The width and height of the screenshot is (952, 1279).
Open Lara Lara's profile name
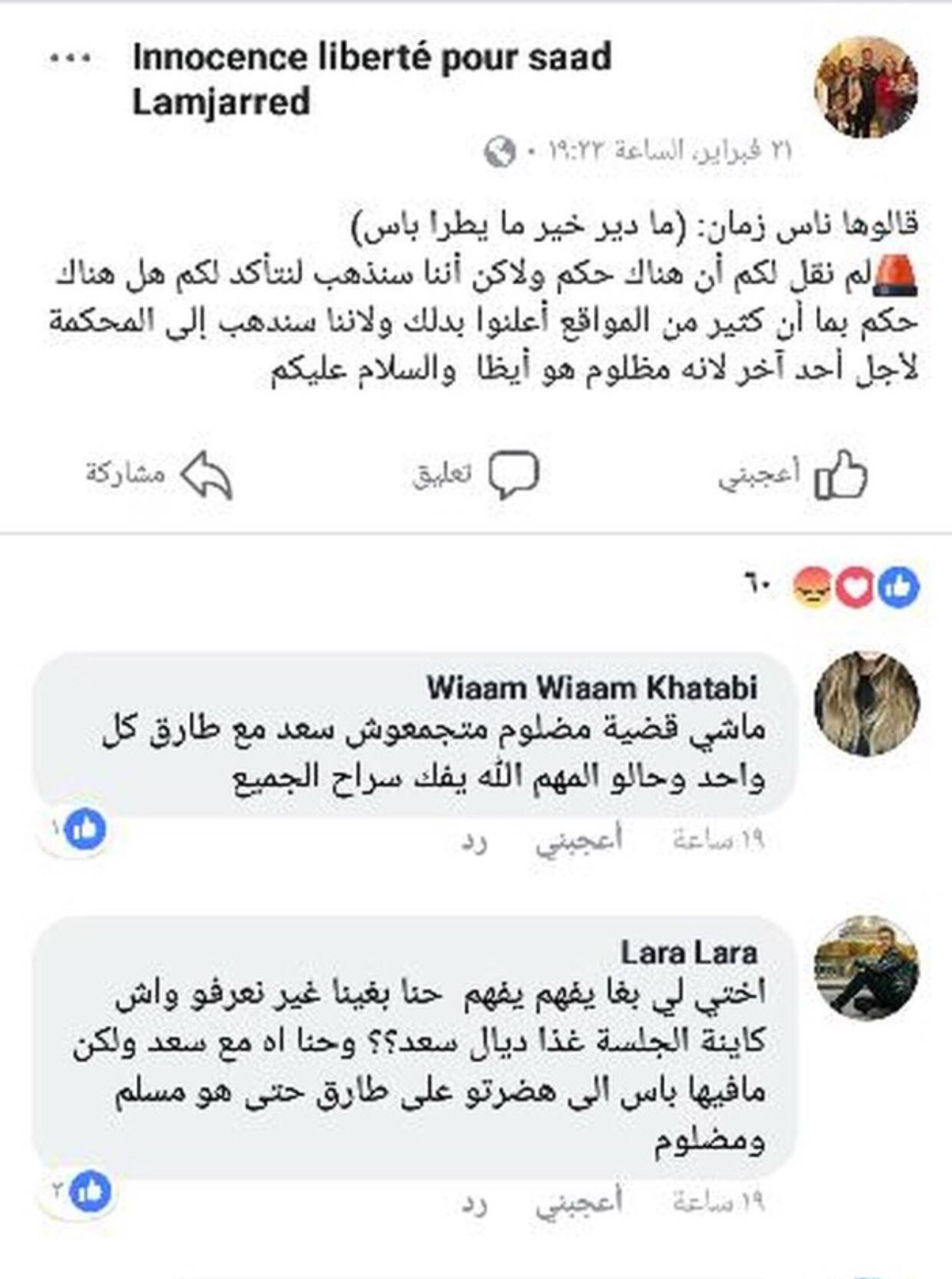[688, 953]
